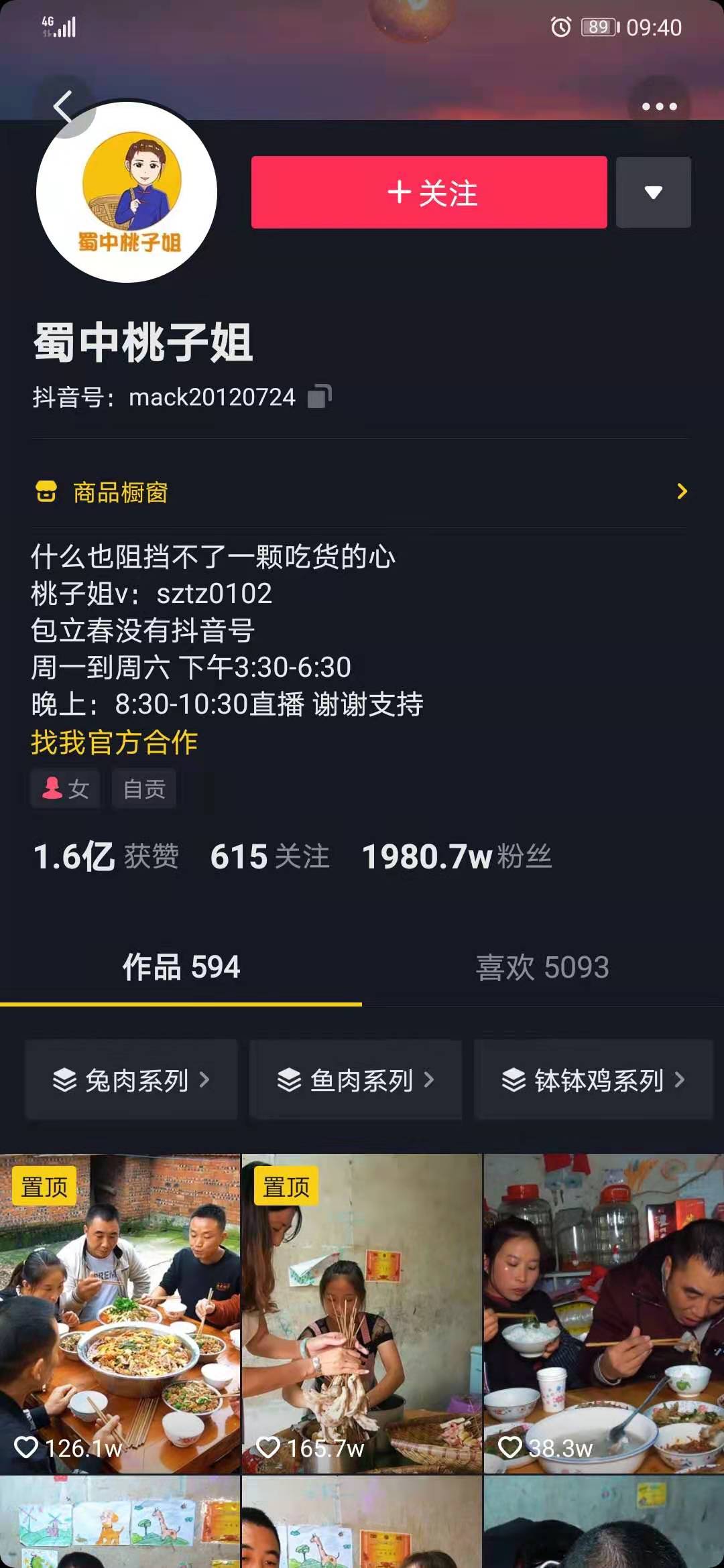
Task: View the 615 关注 following list
Action: point(269,856)
